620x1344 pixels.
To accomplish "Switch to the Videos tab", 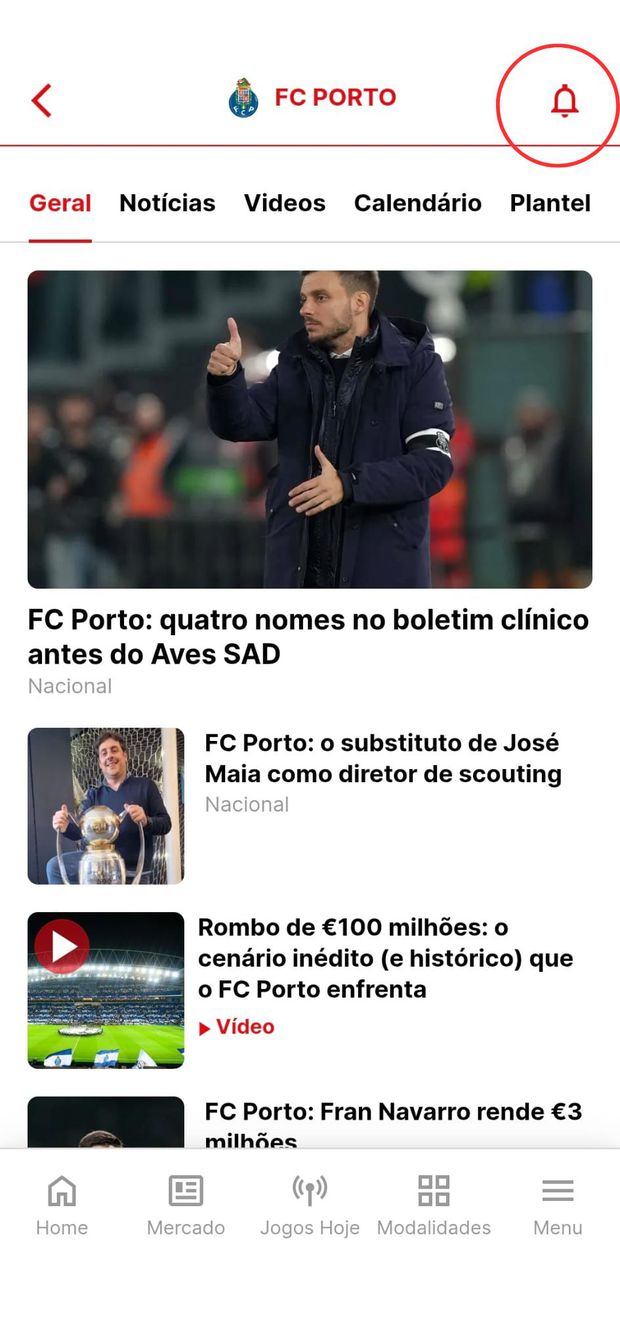I will pos(284,203).
